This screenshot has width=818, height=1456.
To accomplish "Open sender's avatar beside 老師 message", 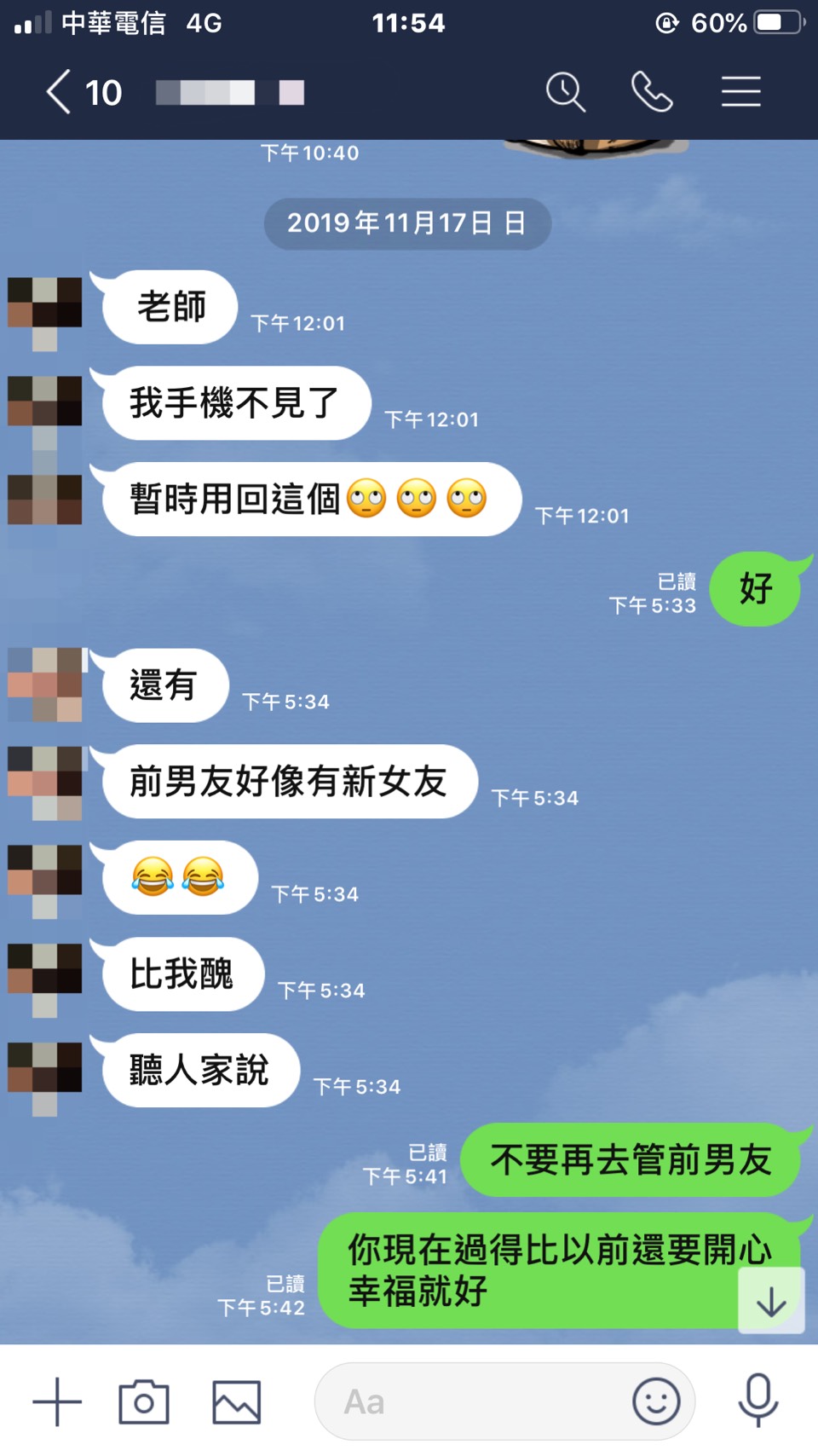I will (x=45, y=309).
